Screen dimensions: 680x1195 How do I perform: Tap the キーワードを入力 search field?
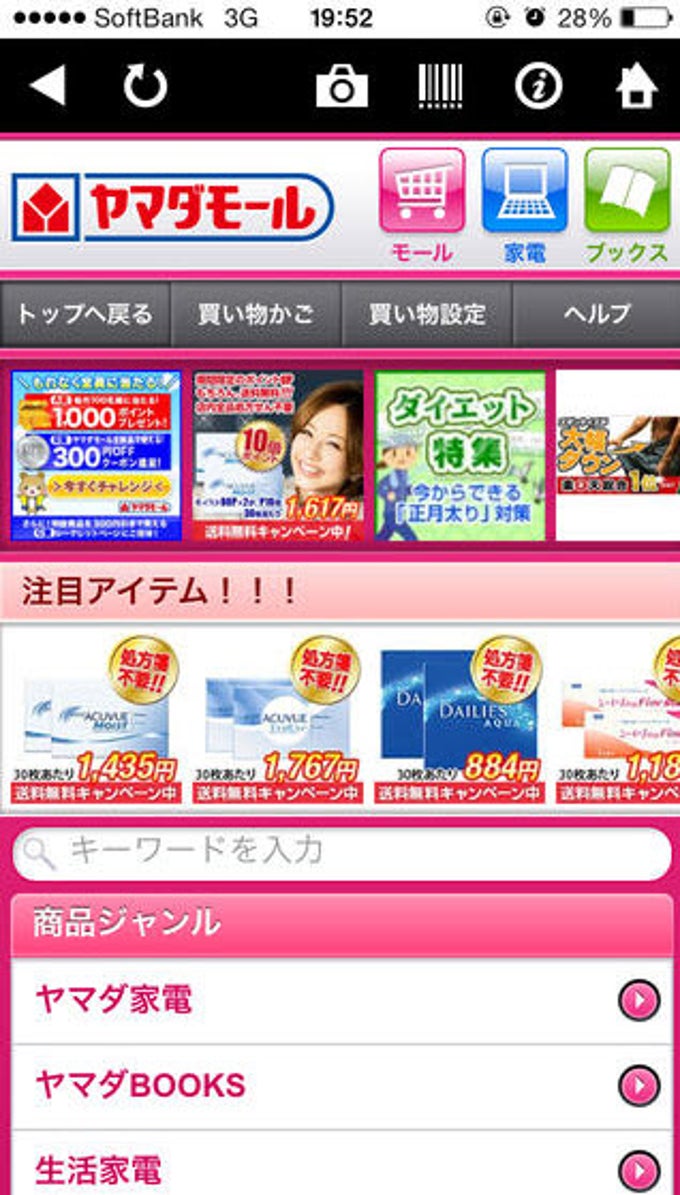point(340,852)
